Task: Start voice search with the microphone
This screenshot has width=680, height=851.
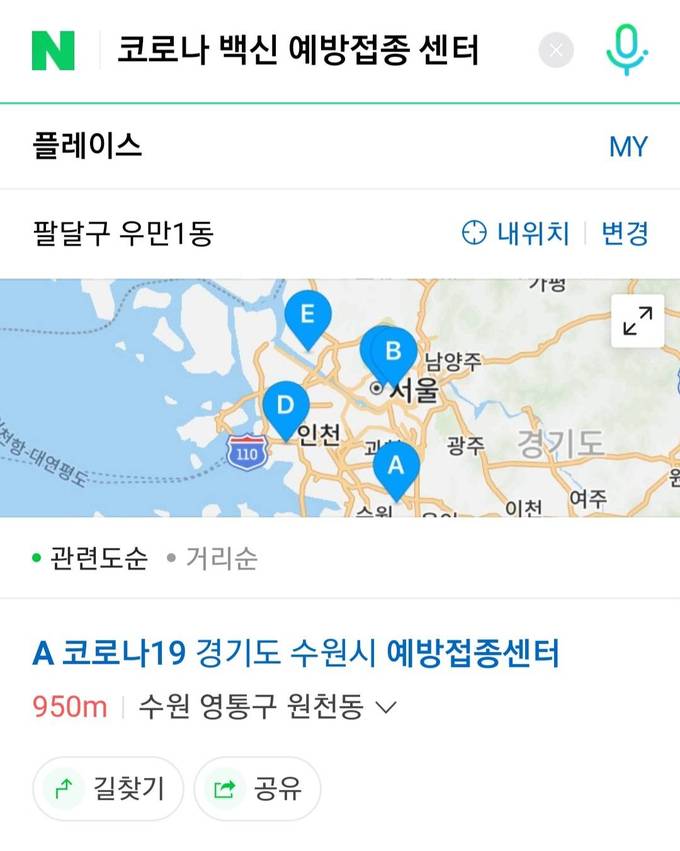Action: click(627, 50)
